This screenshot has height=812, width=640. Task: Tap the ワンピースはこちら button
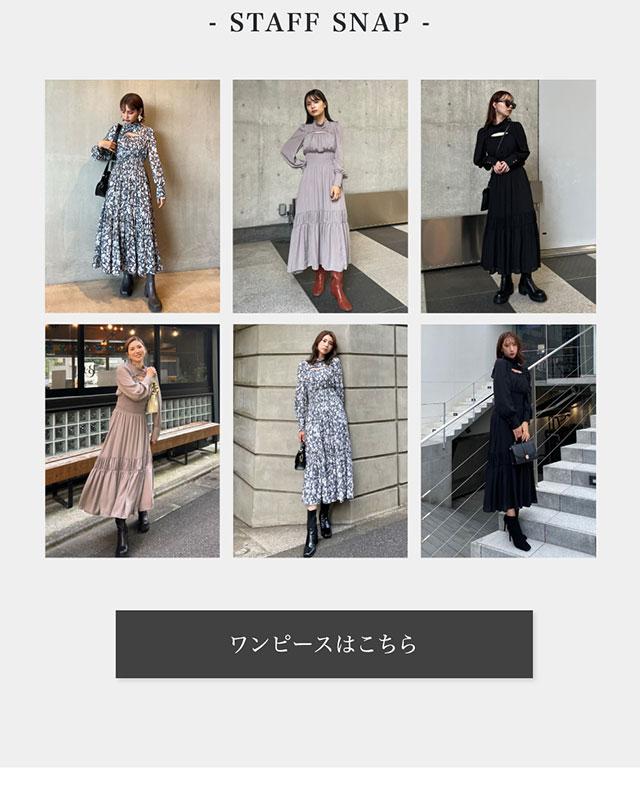coord(324,644)
